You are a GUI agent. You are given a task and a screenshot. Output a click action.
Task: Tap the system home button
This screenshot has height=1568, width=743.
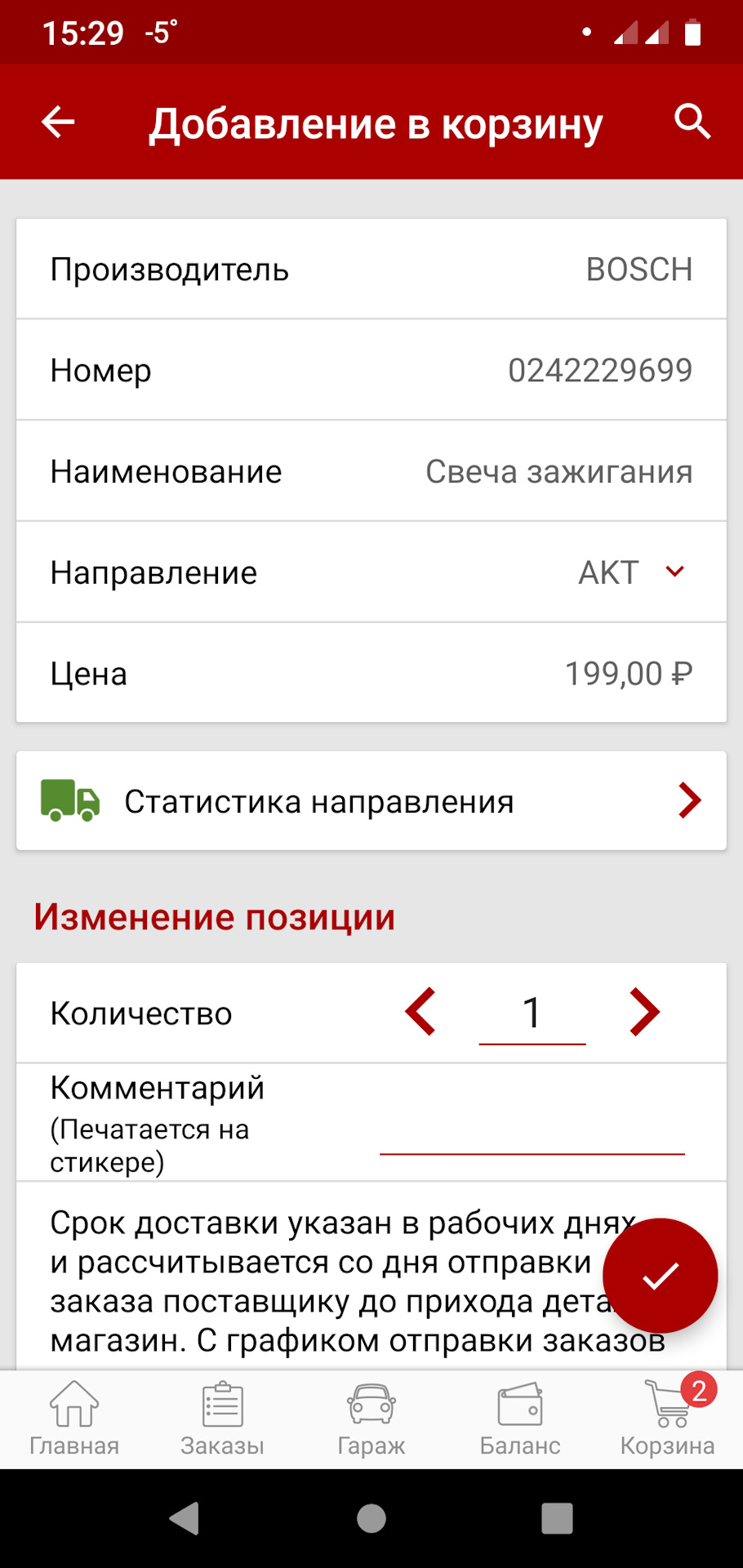[x=371, y=1519]
